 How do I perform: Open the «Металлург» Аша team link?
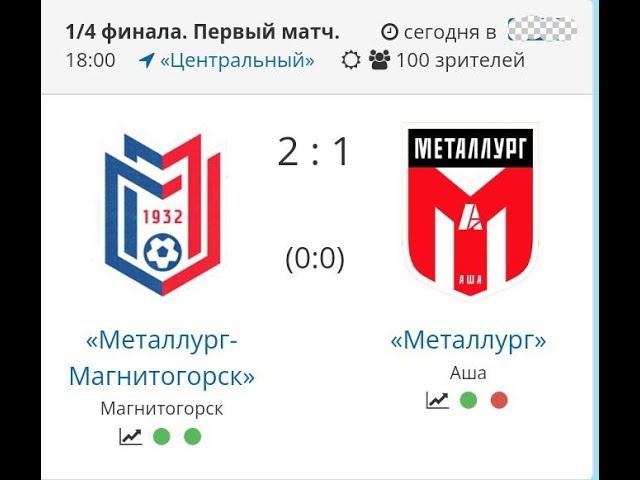(x=468, y=341)
